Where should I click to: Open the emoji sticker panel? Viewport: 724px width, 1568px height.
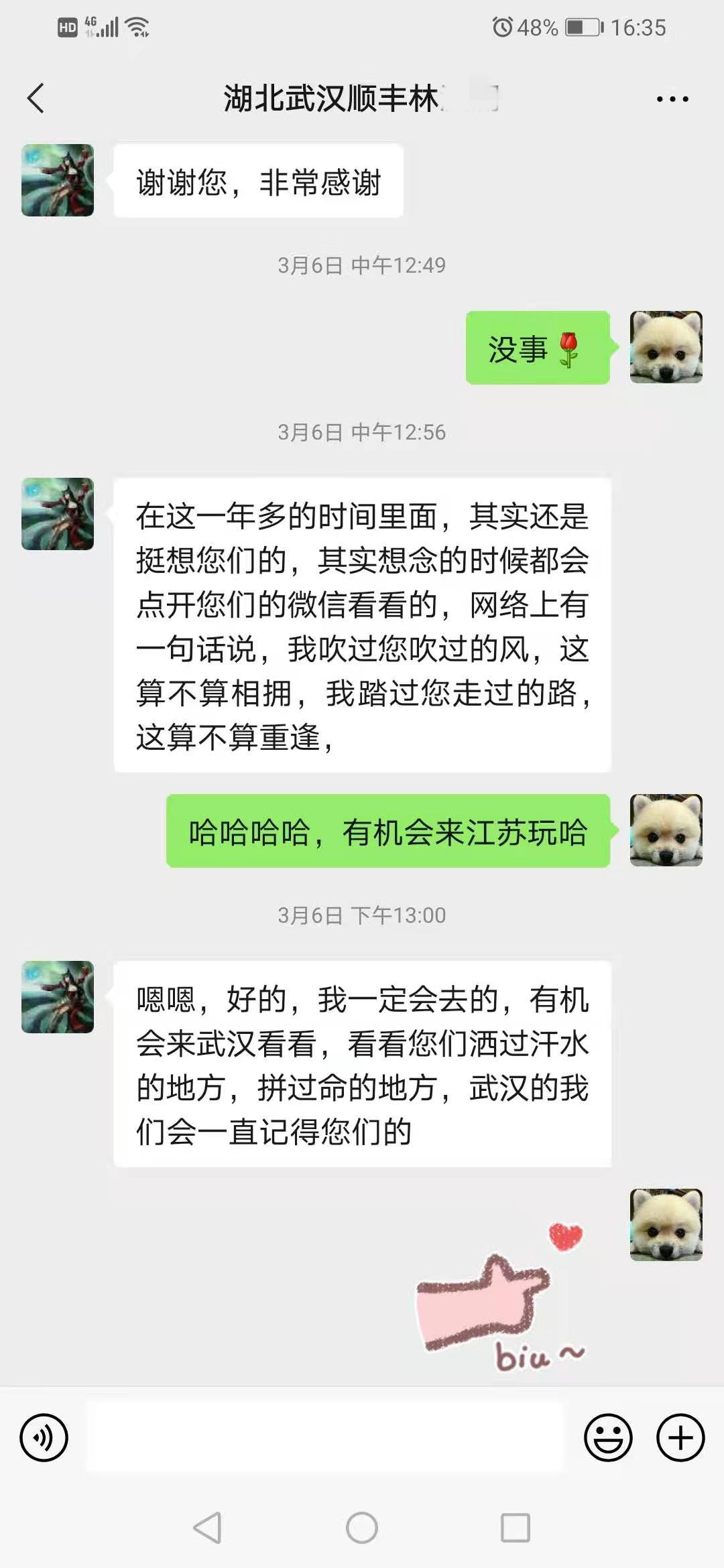click(608, 1437)
